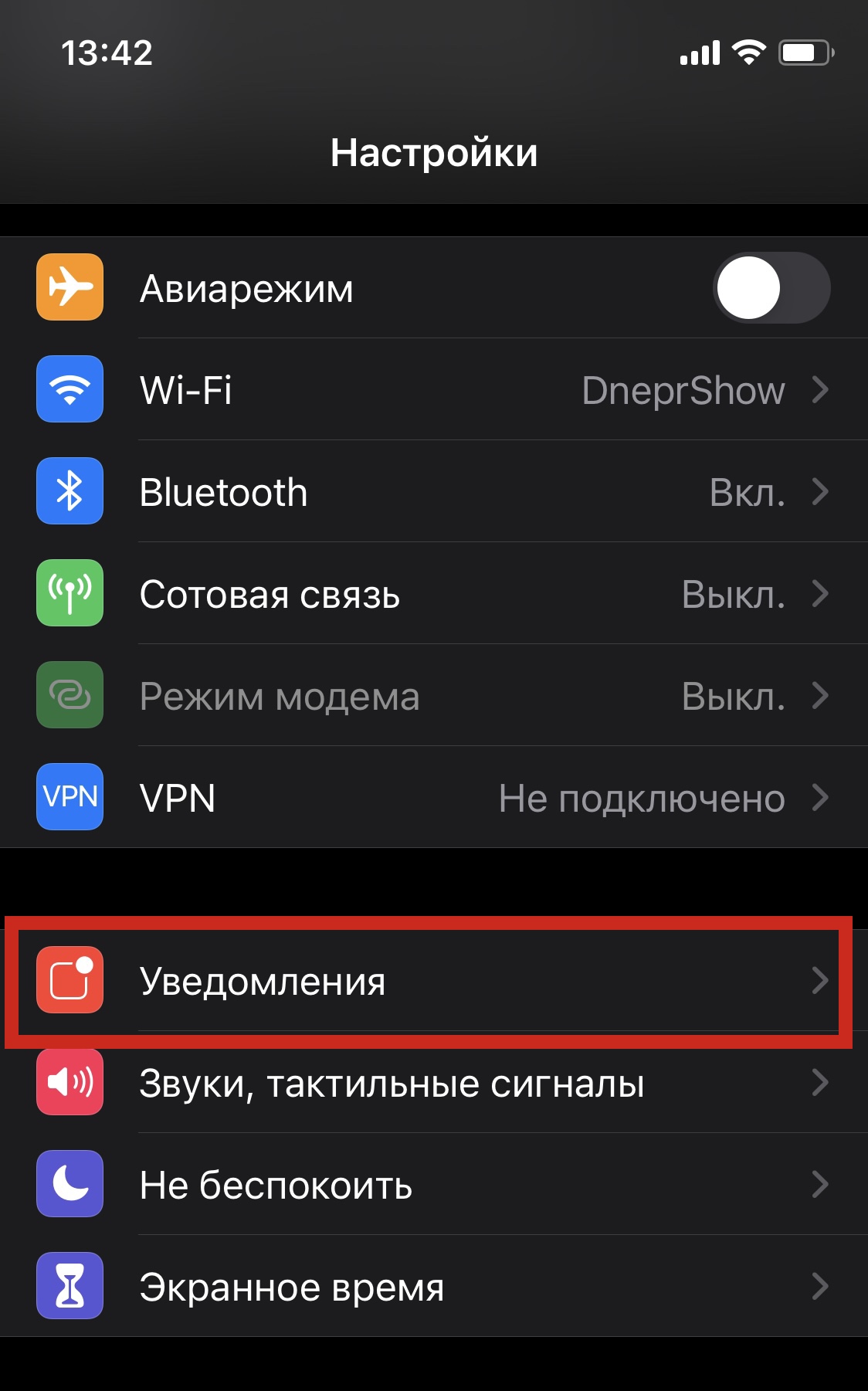Image resolution: width=868 pixels, height=1391 pixels.
Task: Open Сотовая связь settings
Action: (434, 594)
